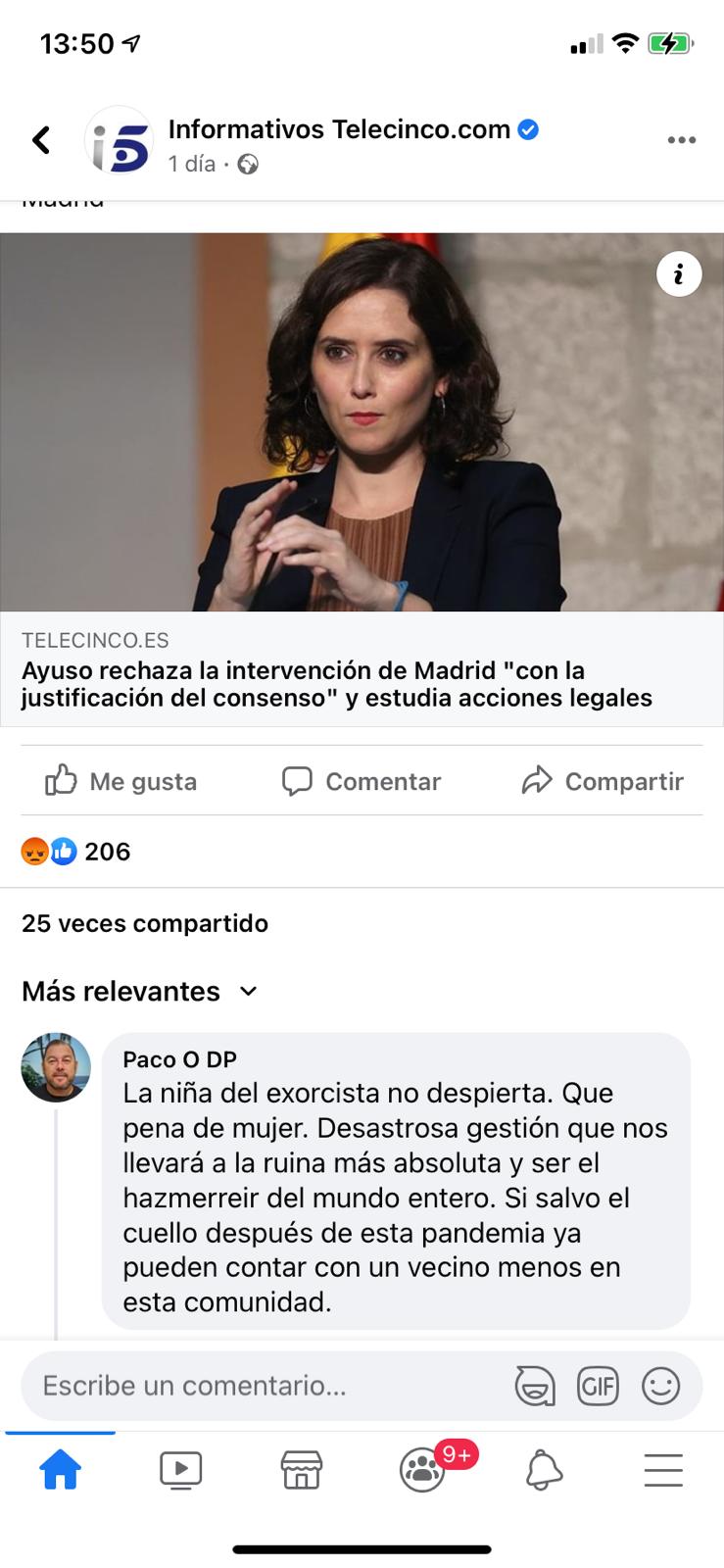Share the post via Compartir

tap(603, 781)
